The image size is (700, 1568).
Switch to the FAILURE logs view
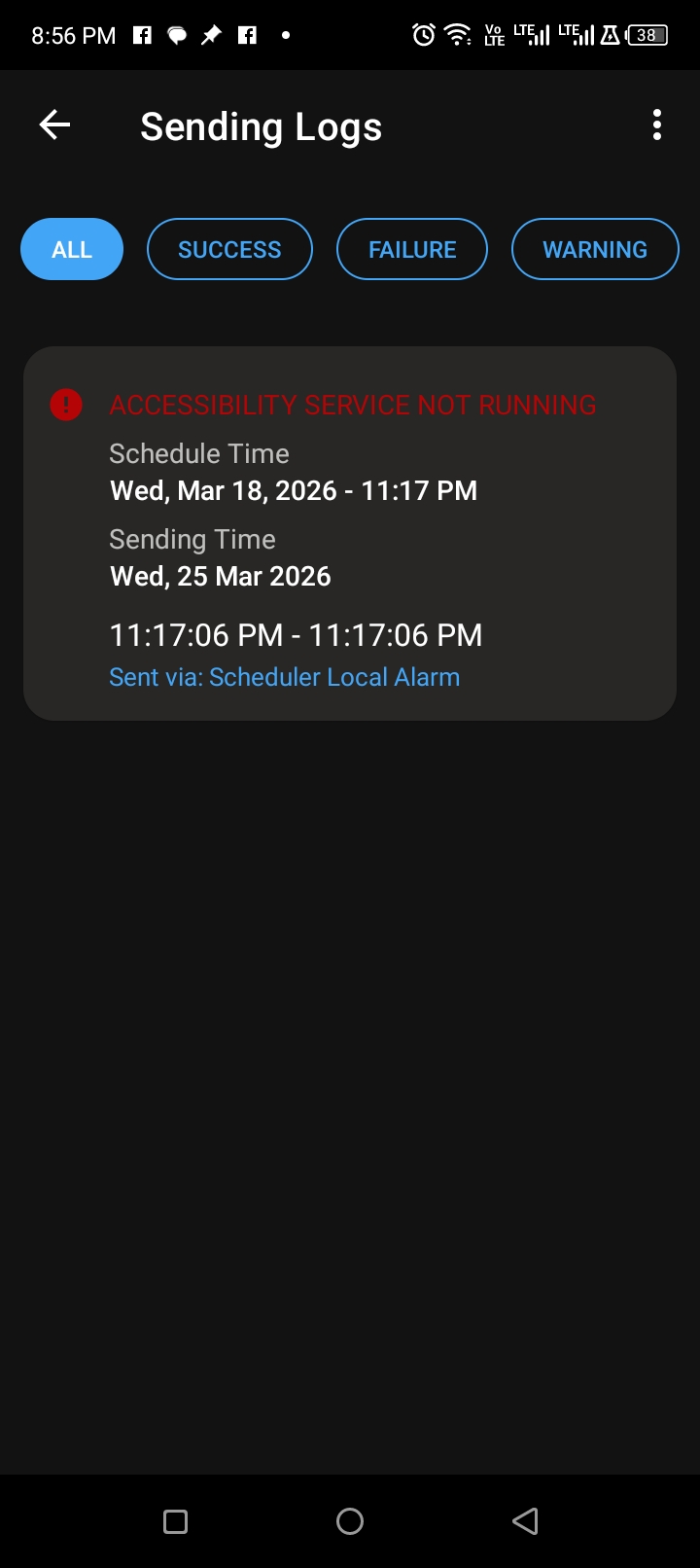coord(411,249)
